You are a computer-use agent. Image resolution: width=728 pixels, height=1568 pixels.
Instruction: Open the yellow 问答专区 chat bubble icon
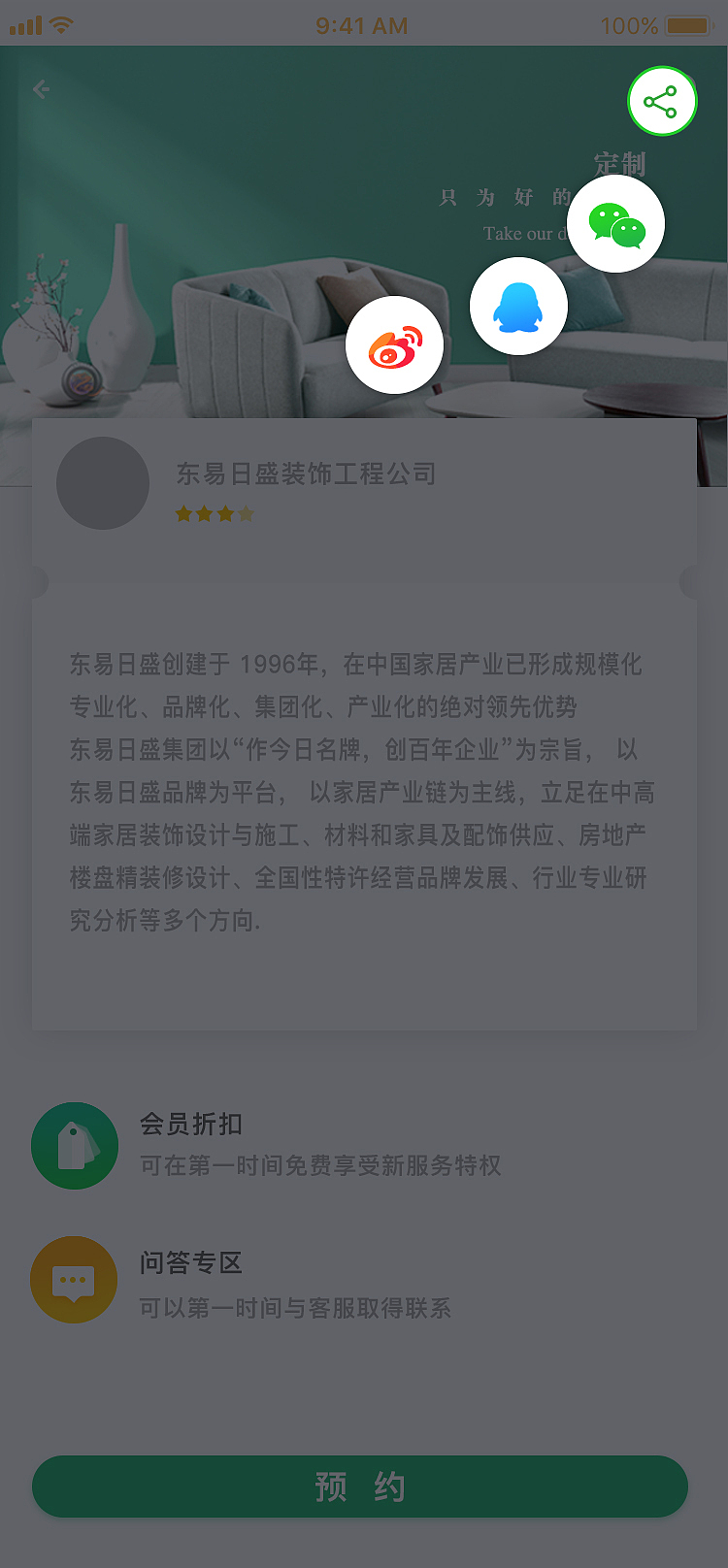click(x=74, y=1280)
